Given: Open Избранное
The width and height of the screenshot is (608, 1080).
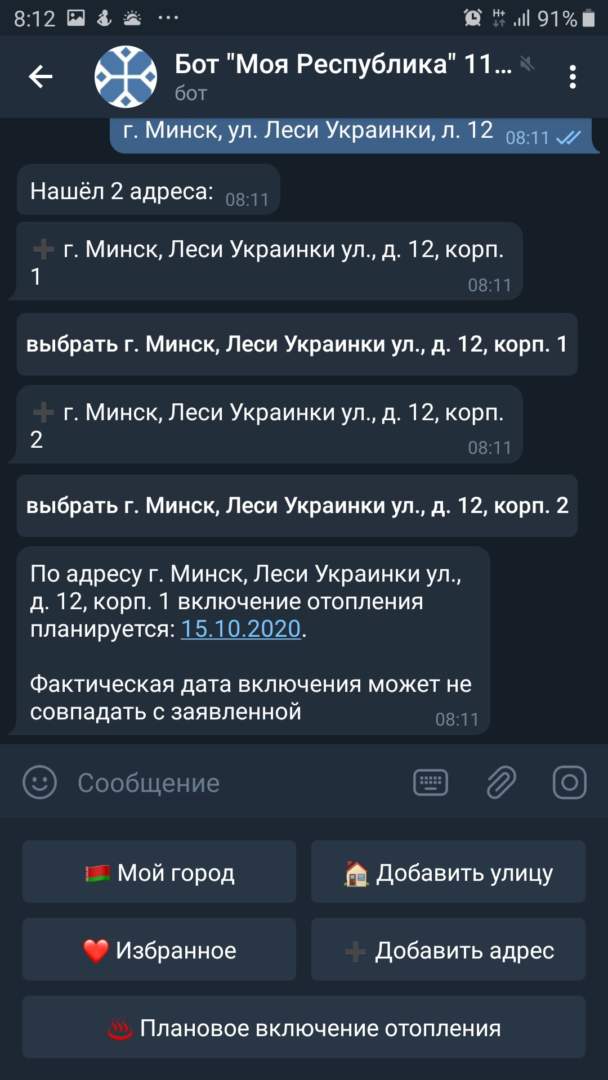Looking at the screenshot, I should (159, 950).
